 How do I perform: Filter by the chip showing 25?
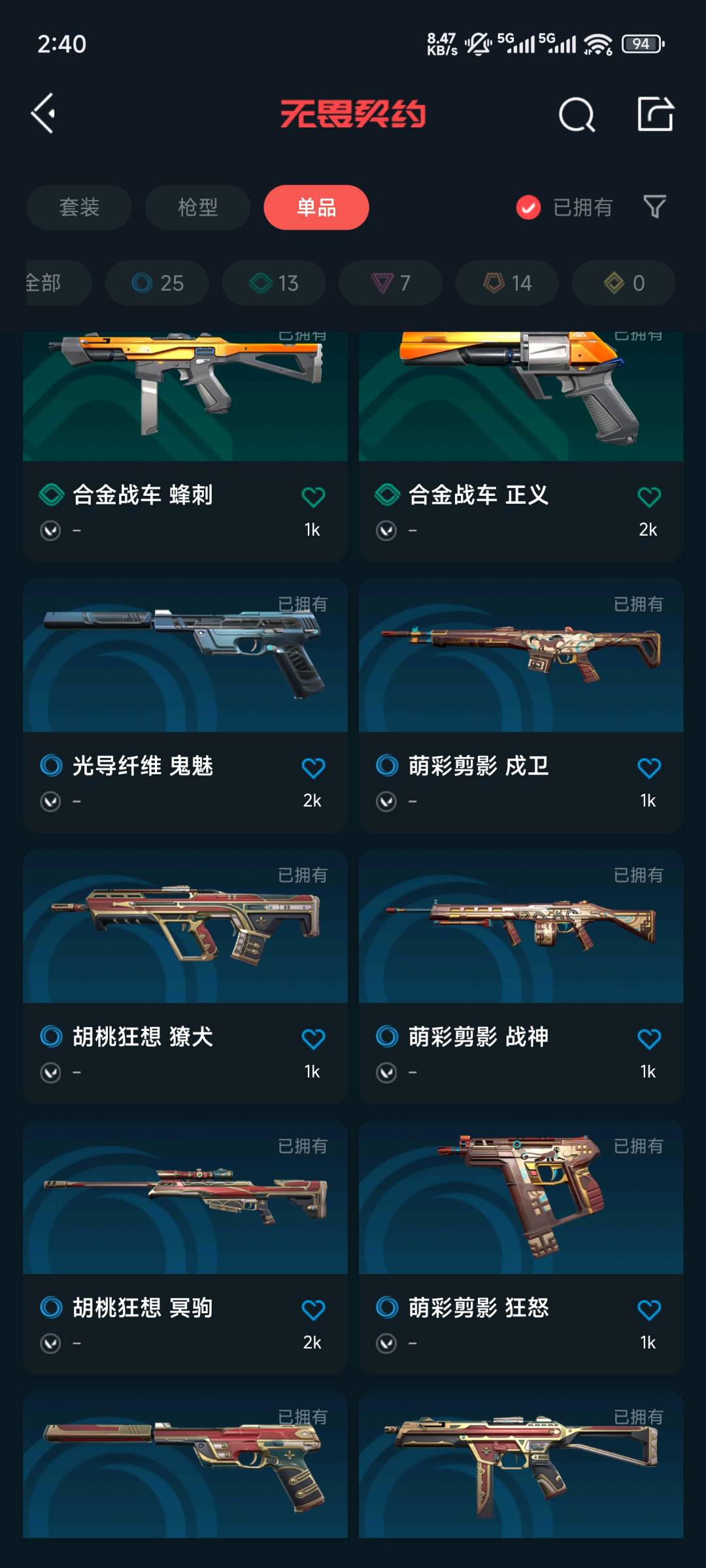tap(157, 283)
